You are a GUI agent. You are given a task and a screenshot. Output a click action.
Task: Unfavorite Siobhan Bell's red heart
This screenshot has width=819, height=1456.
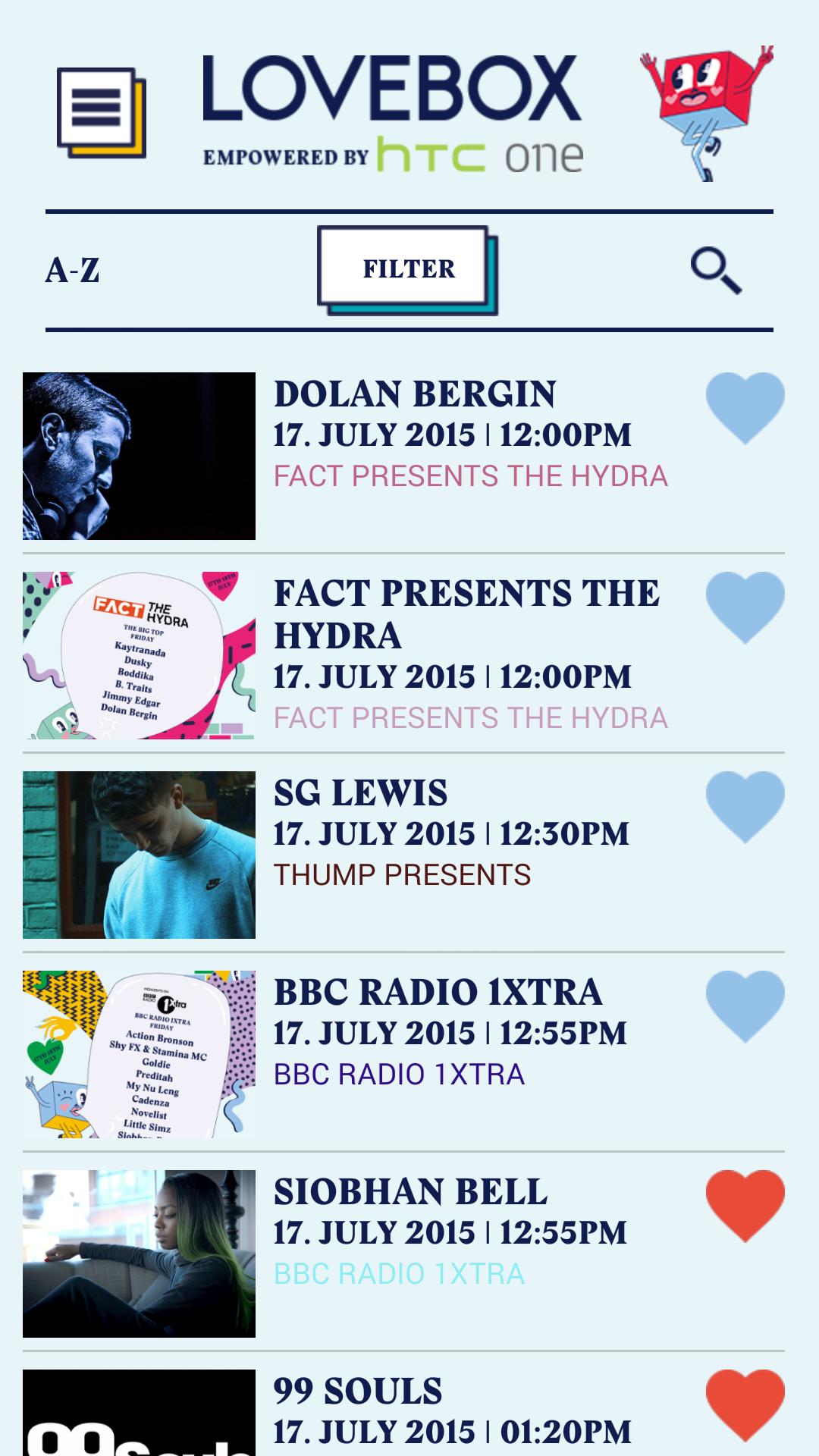click(x=745, y=1205)
